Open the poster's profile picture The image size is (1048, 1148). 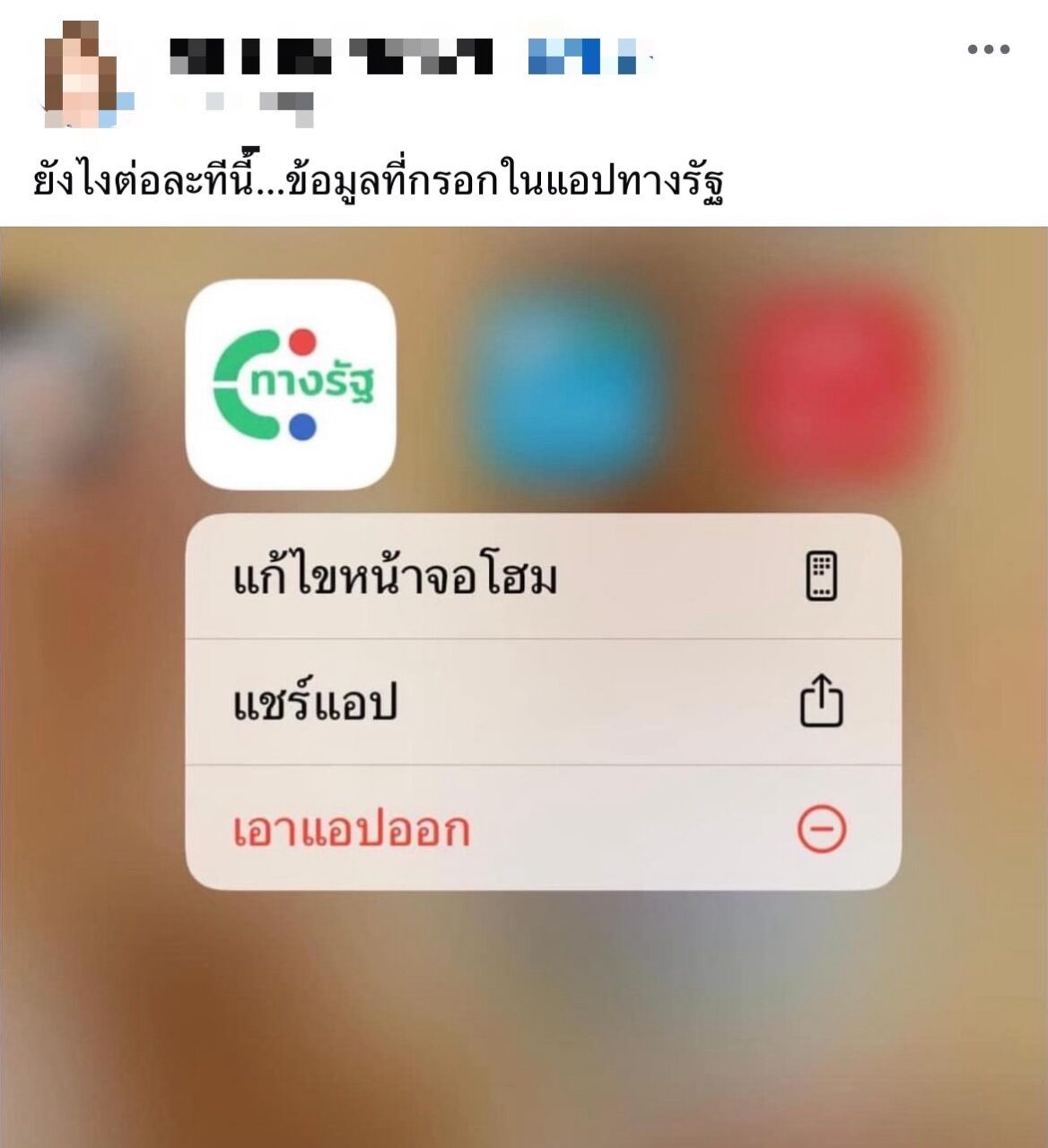[82, 74]
